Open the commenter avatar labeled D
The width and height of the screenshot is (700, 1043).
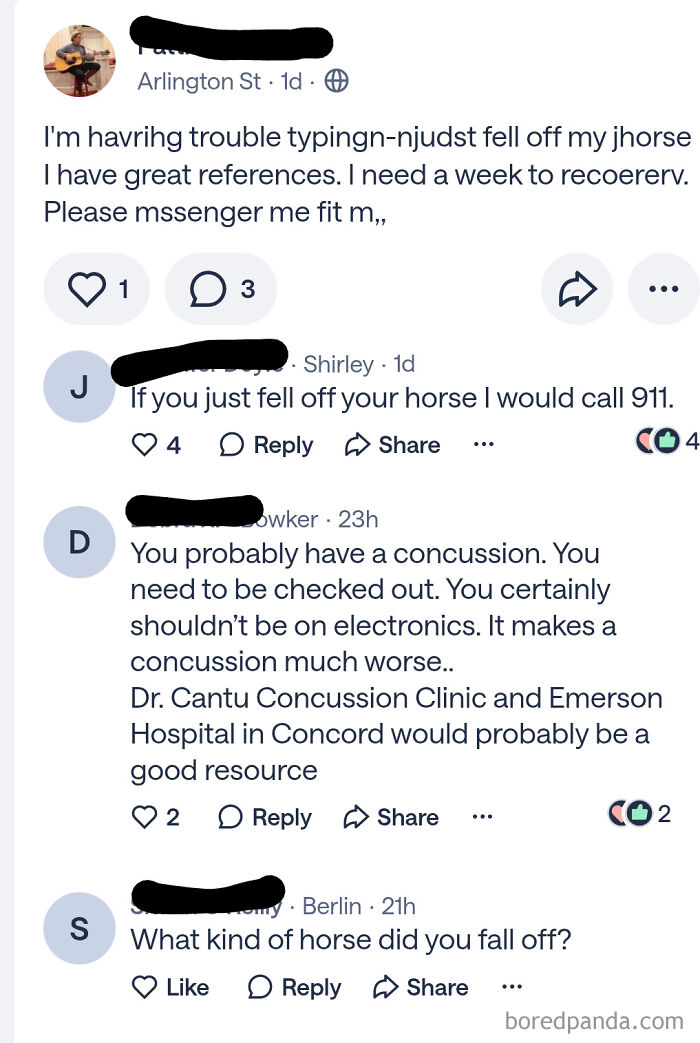[x=79, y=542]
